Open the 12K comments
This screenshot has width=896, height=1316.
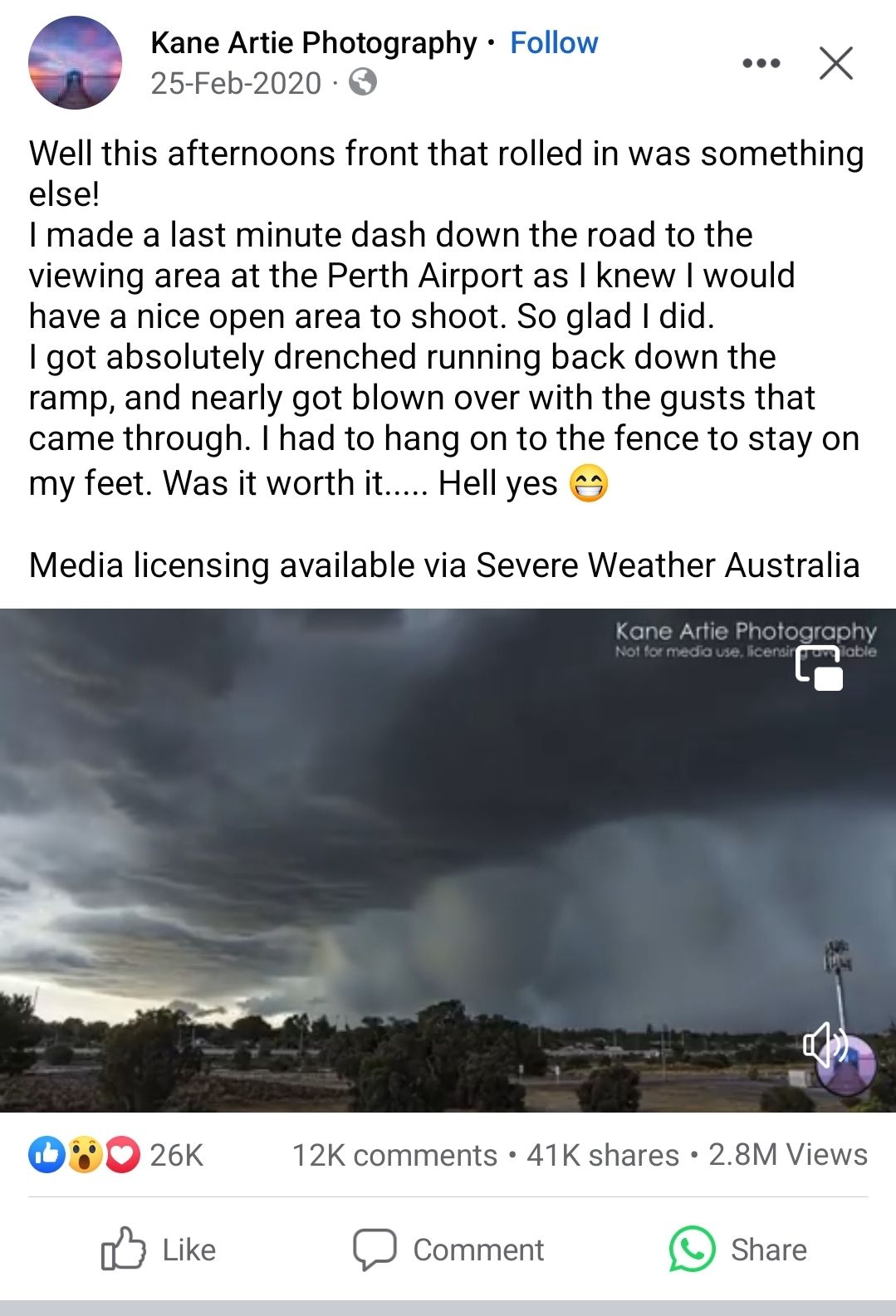click(x=394, y=1155)
